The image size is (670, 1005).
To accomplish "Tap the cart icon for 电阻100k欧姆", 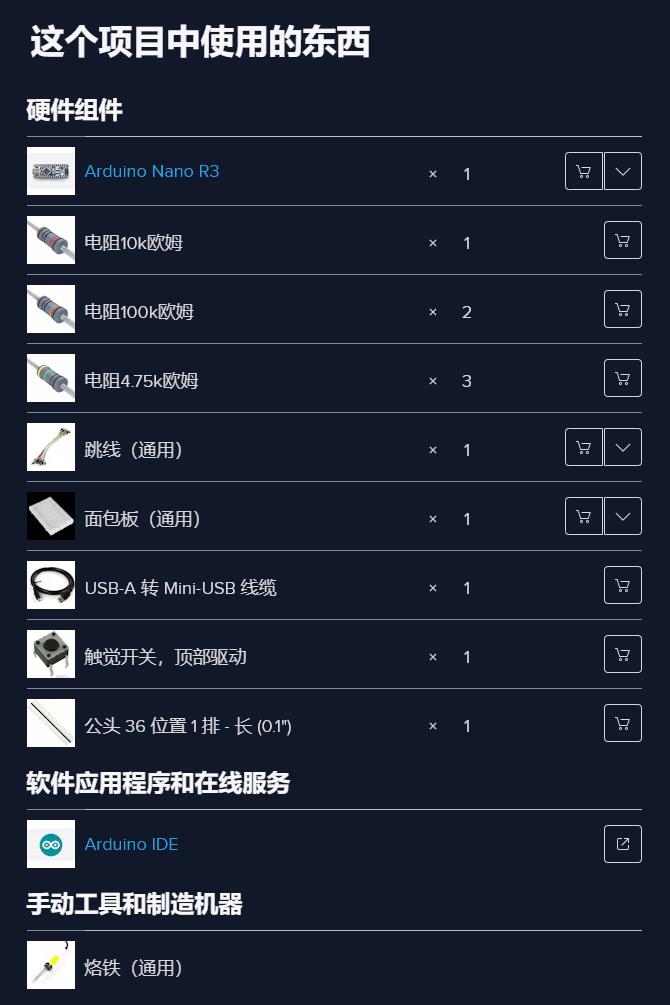I will [623, 309].
